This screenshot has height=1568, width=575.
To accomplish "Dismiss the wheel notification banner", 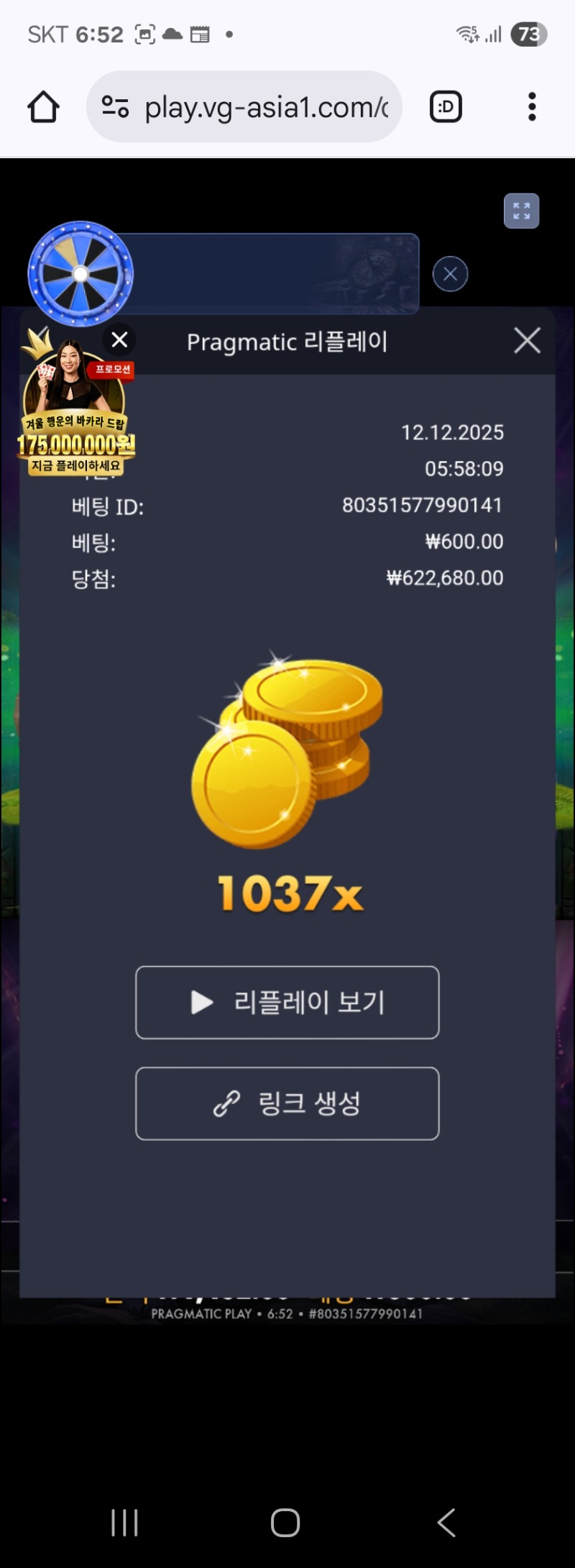I will (x=450, y=273).
